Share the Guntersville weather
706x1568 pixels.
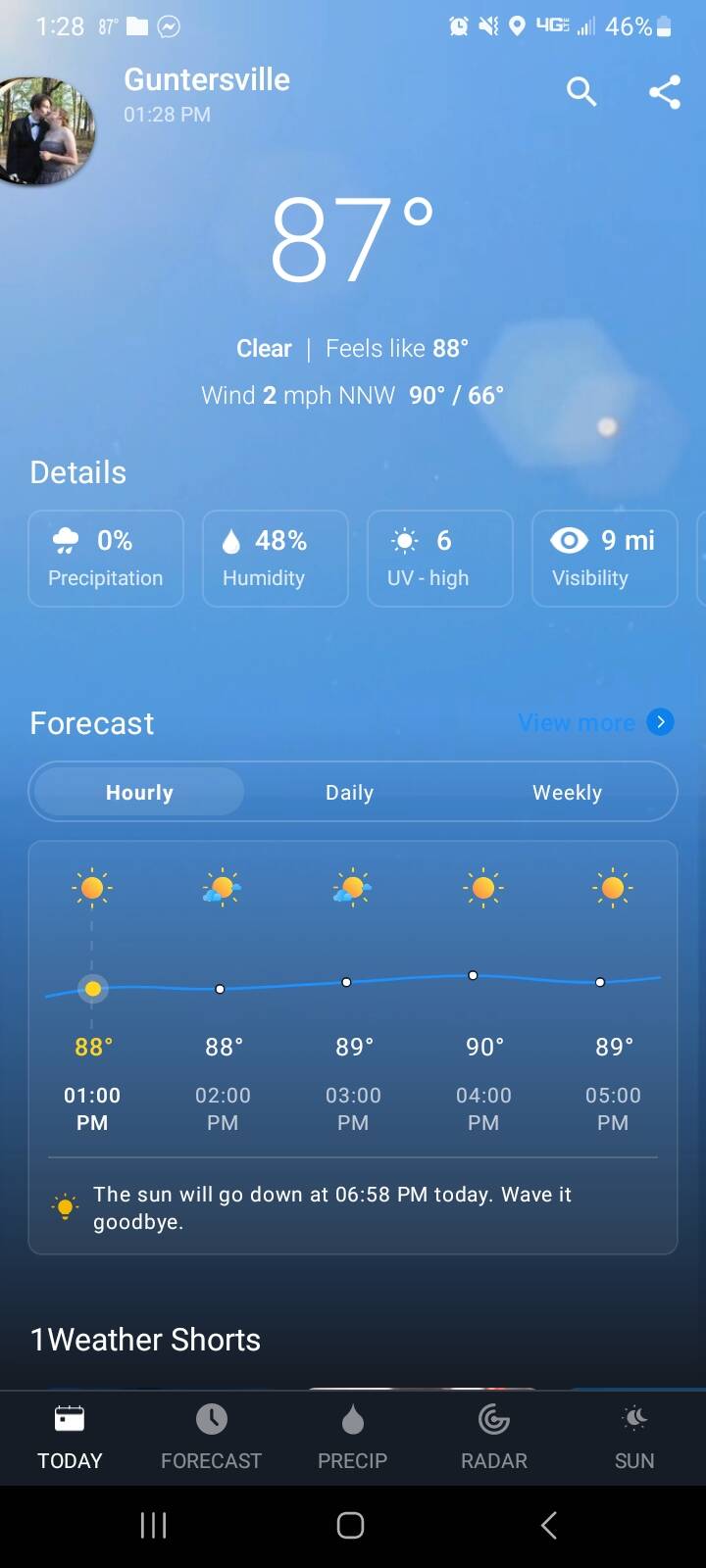coord(665,92)
